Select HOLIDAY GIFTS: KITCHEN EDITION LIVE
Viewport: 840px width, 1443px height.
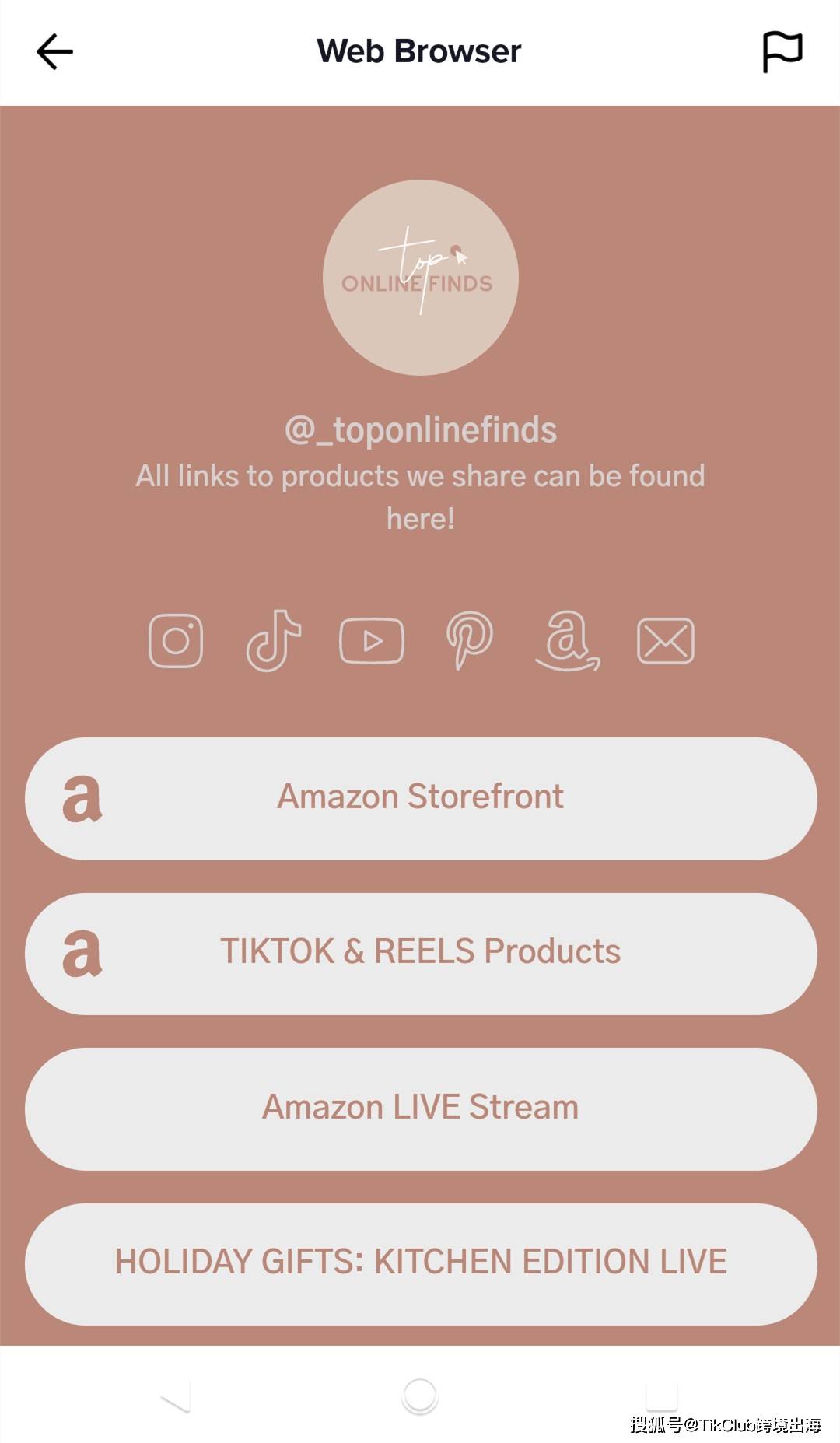[421, 1263]
